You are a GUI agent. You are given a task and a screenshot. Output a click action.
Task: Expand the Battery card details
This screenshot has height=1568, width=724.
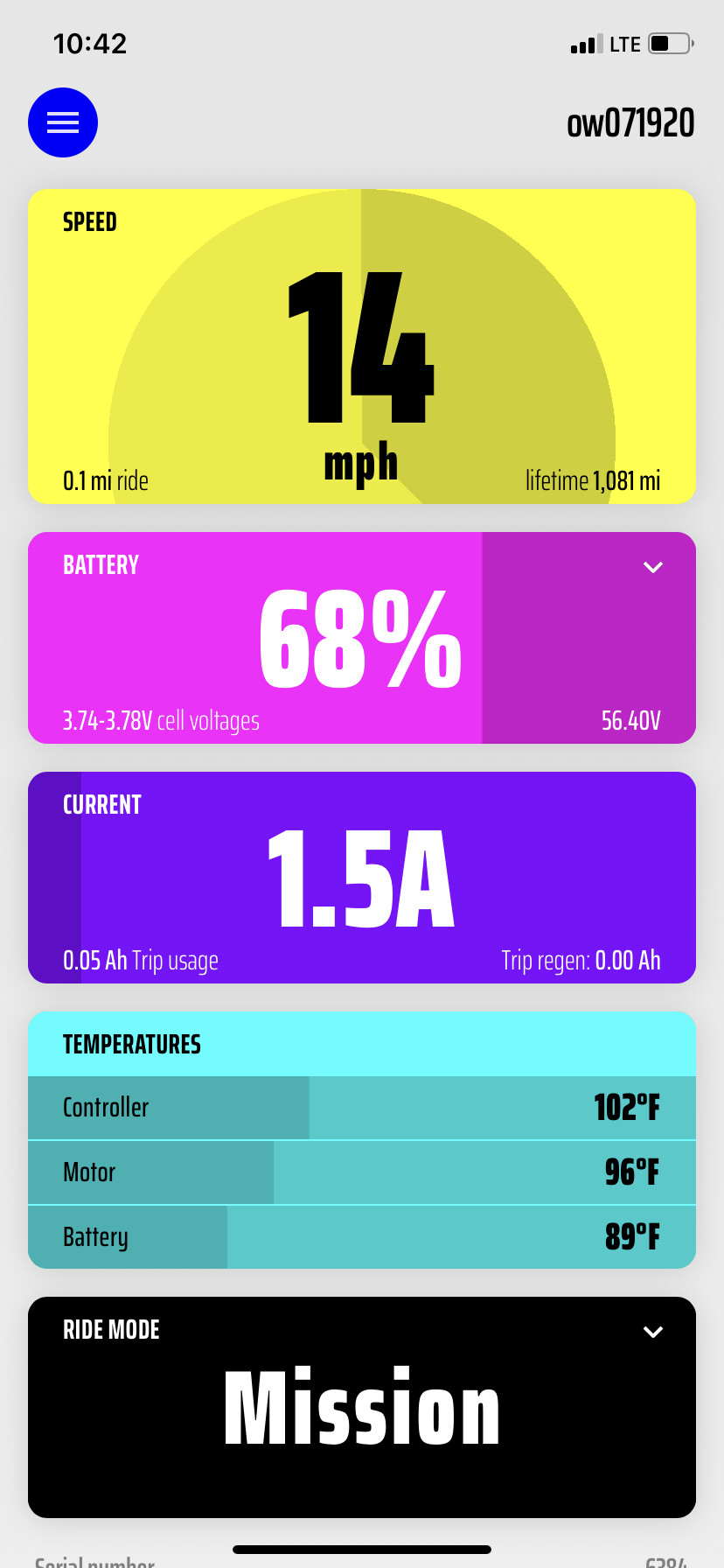click(x=652, y=567)
